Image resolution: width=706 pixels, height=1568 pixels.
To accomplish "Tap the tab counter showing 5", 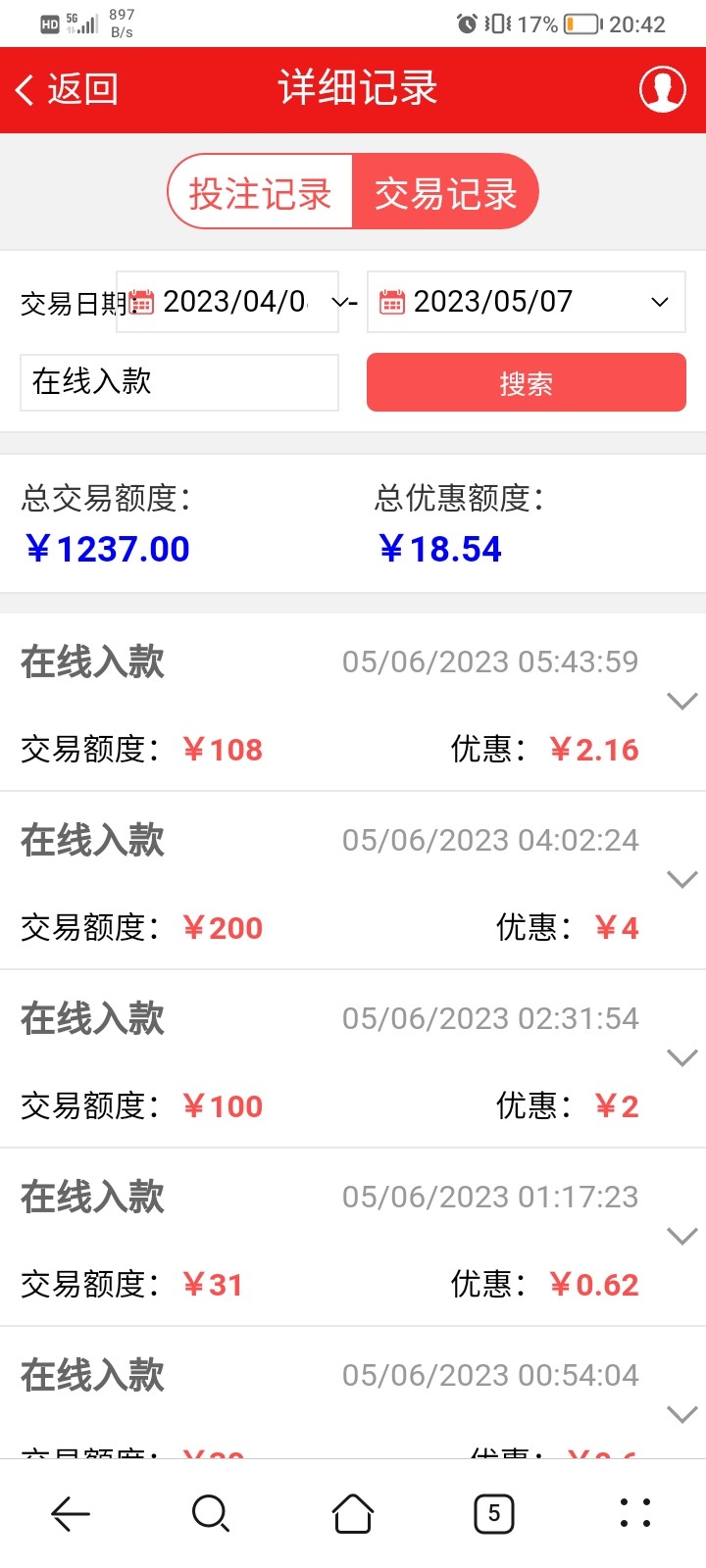I will [x=493, y=1512].
